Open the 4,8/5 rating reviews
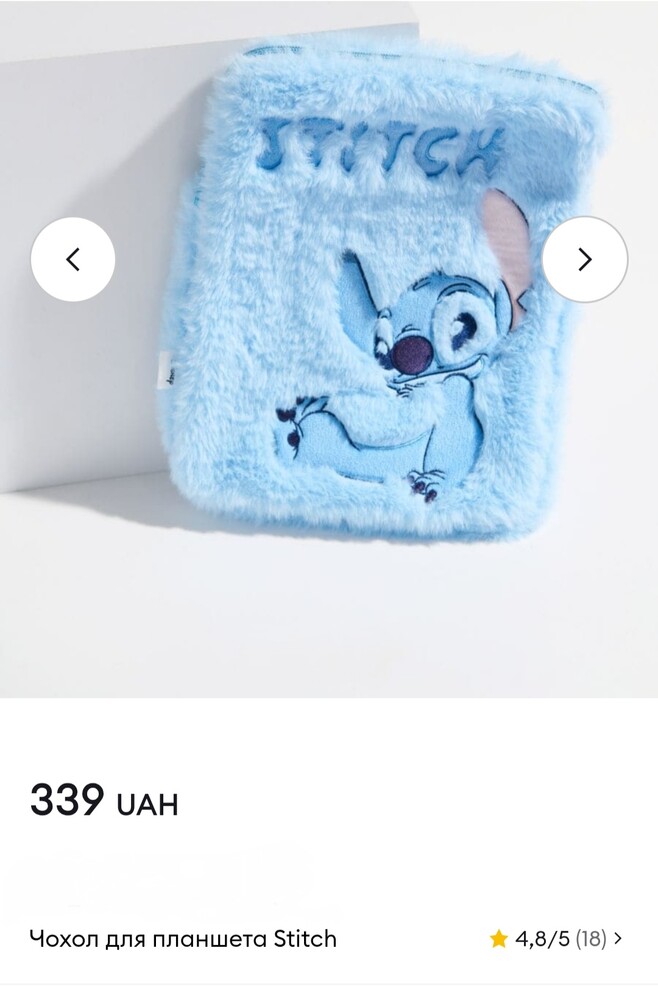The width and height of the screenshot is (658, 1000). (556, 939)
